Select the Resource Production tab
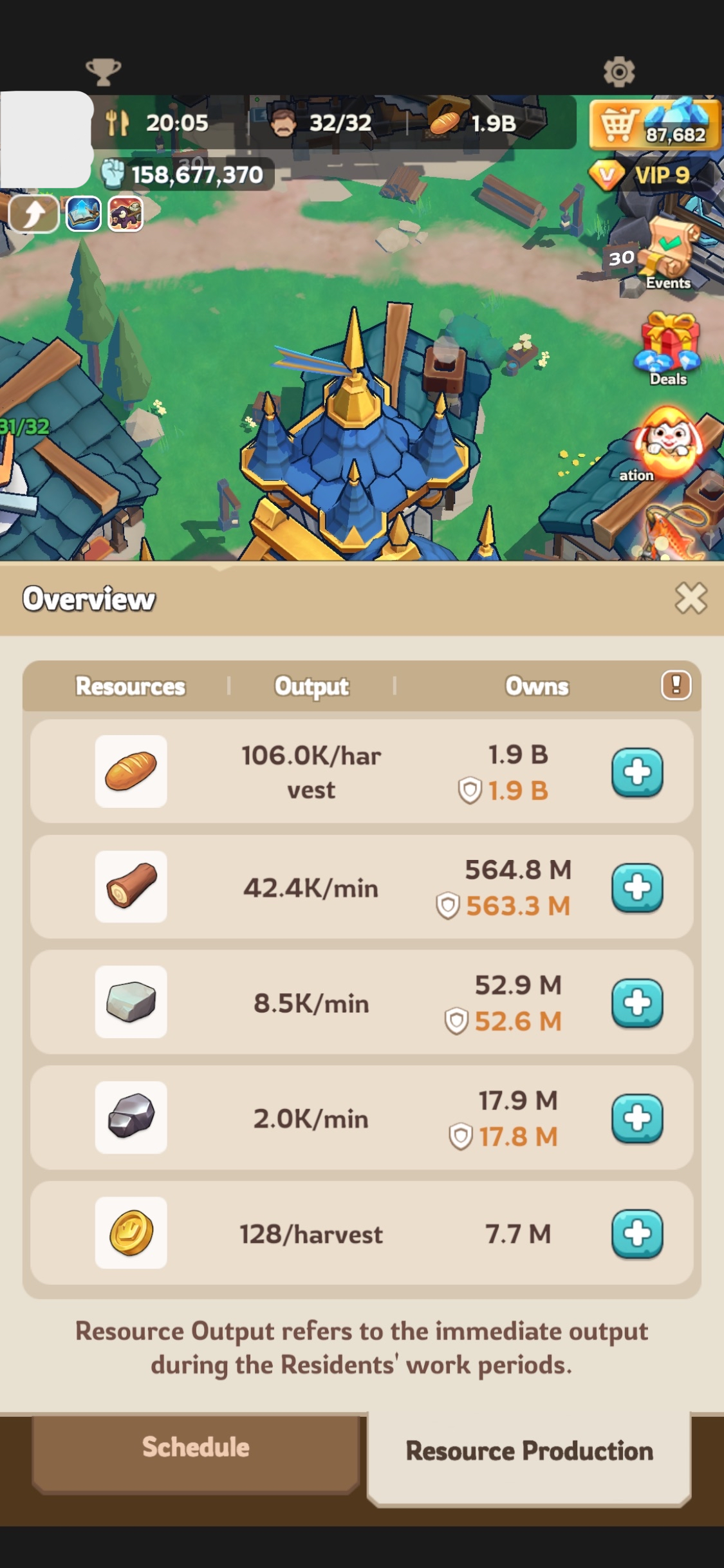This screenshot has height=1568, width=724. click(x=529, y=1452)
